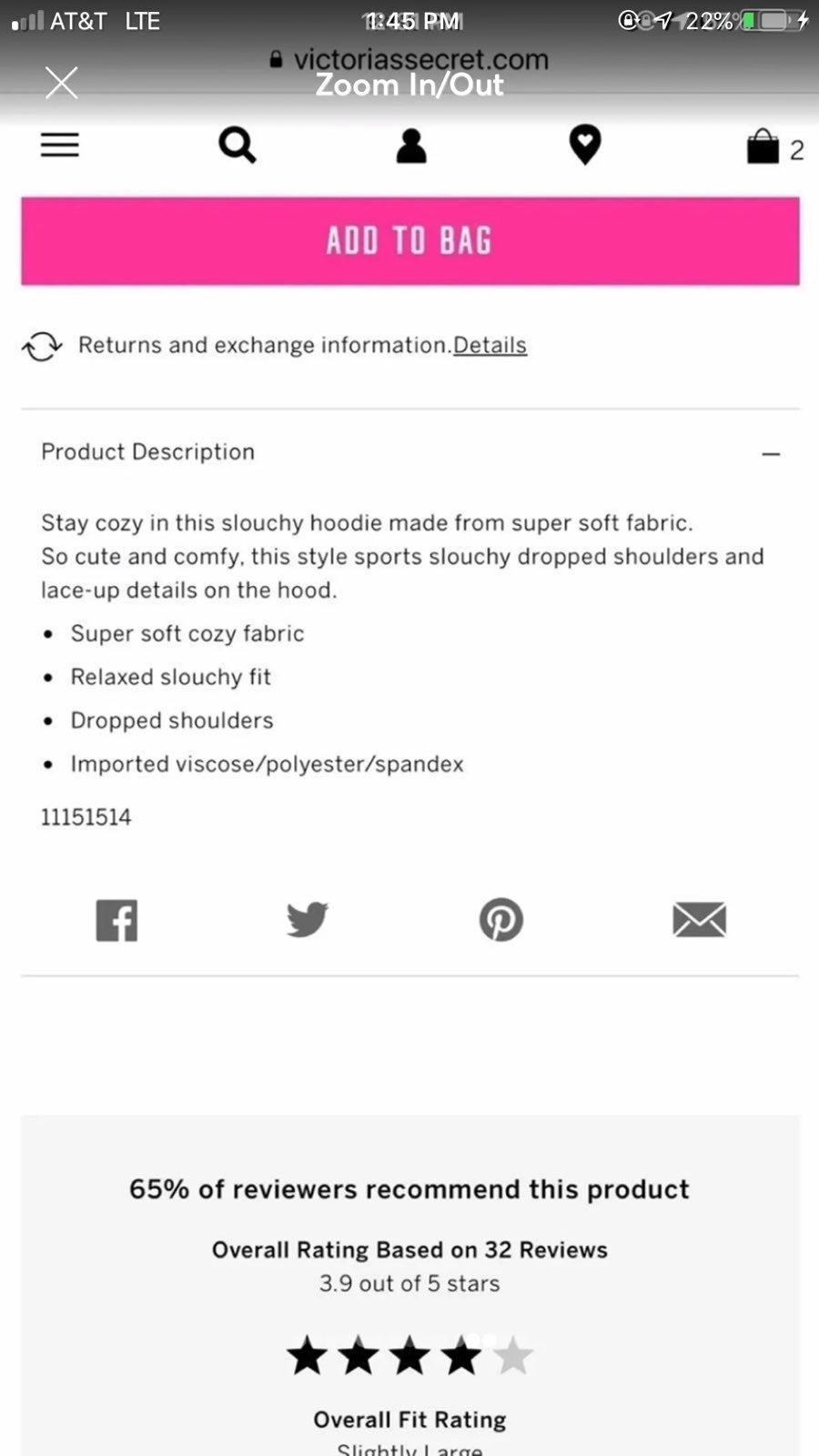The height and width of the screenshot is (1456, 819).
Task: Open the hamburger menu
Action: click(x=60, y=145)
